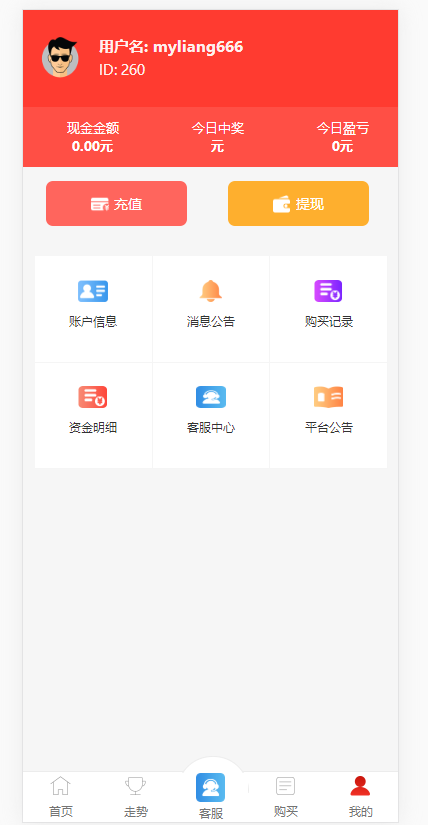This screenshot has height=825, width=428.
Task: Open the 提现 withdraw button
Action: [298, 204]
